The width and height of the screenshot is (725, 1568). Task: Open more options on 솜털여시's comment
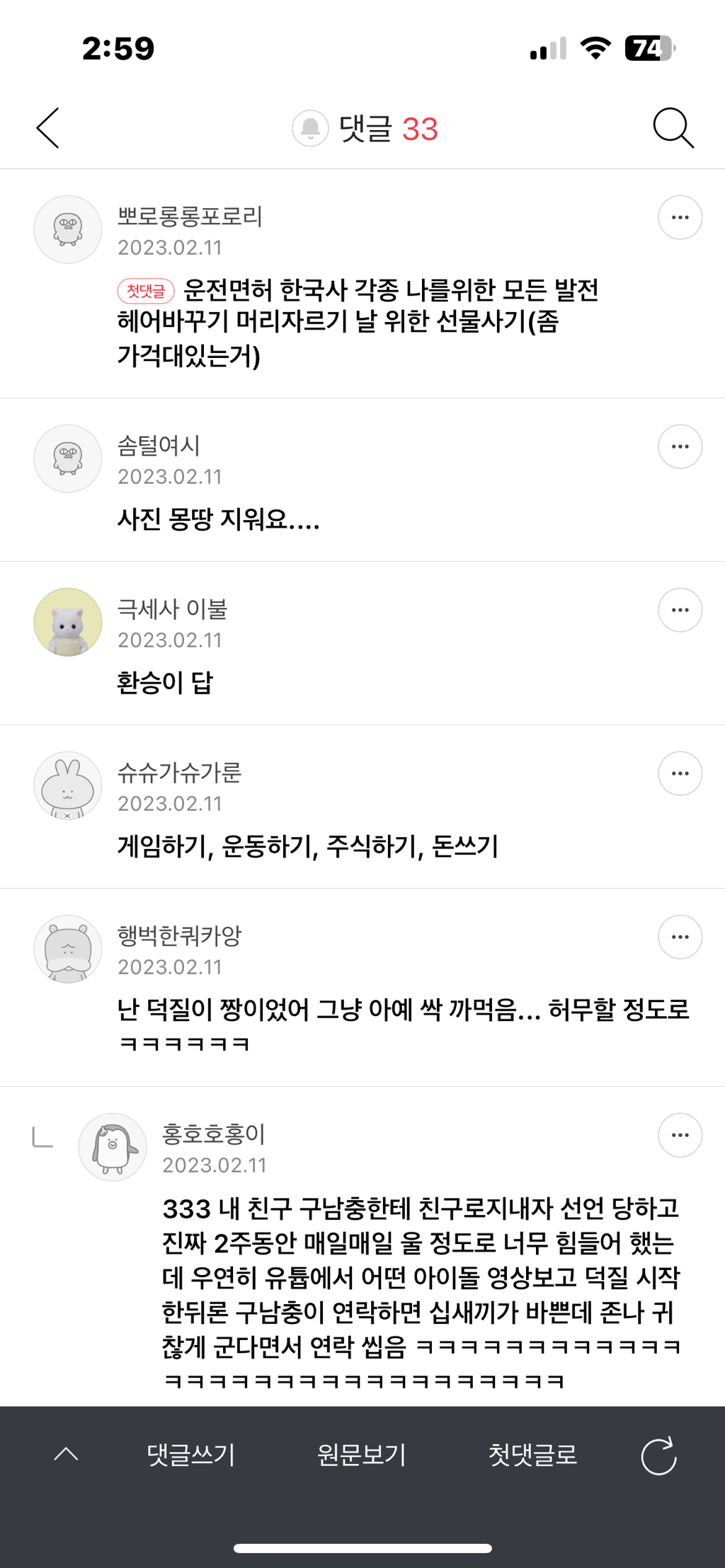tap(680, 446)
